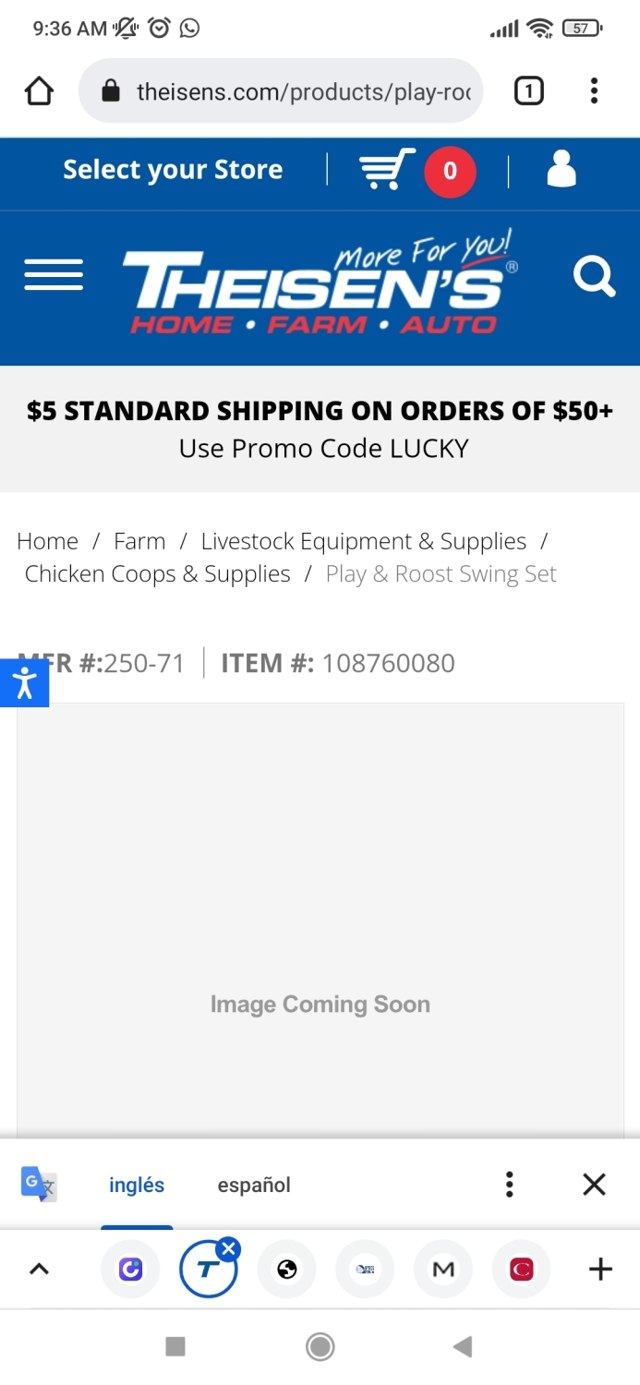Switch translation to español
Screen dimensions: 640x1385
[x=254, y=1185]
